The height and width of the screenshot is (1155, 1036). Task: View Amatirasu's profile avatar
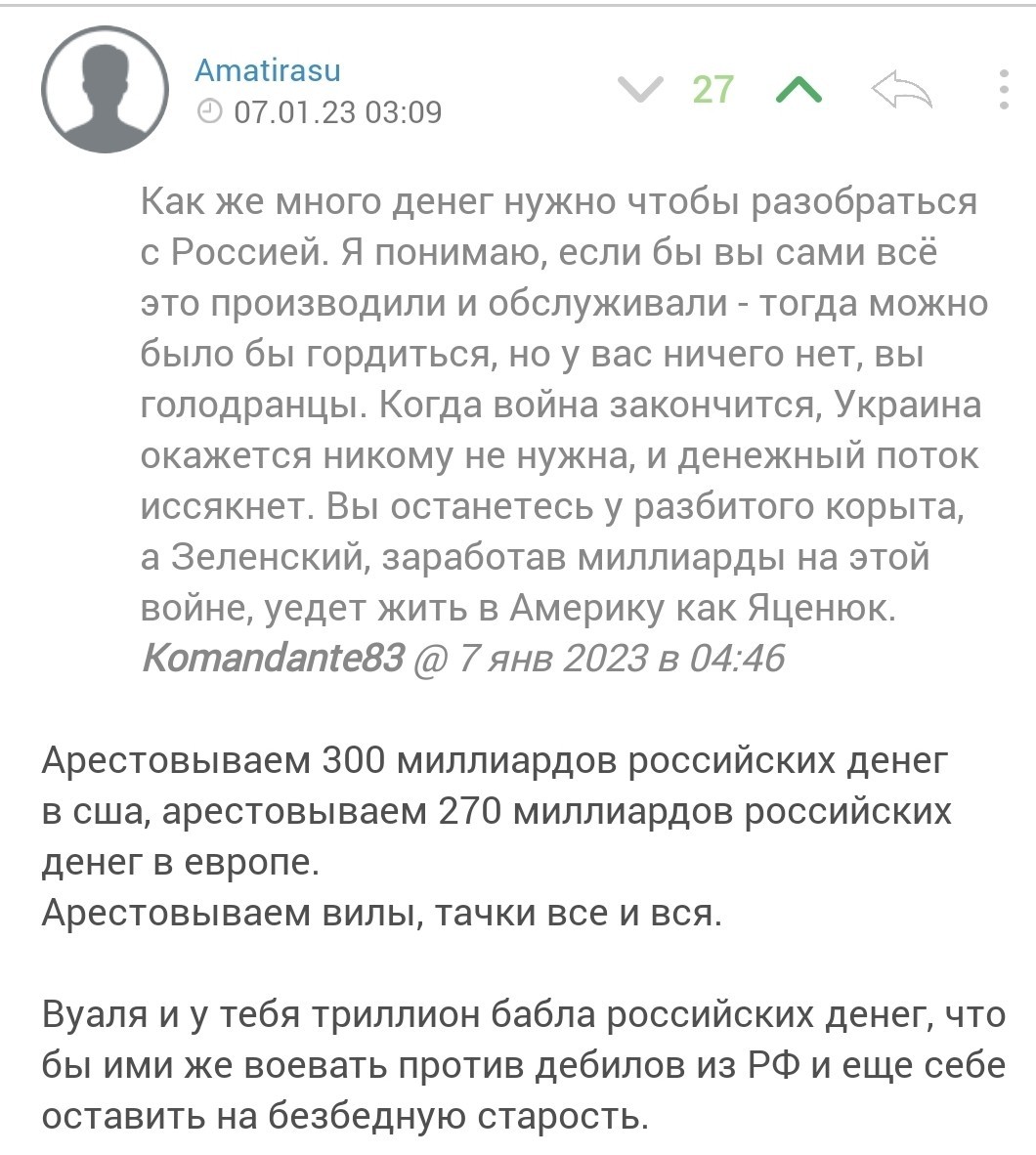106,90
